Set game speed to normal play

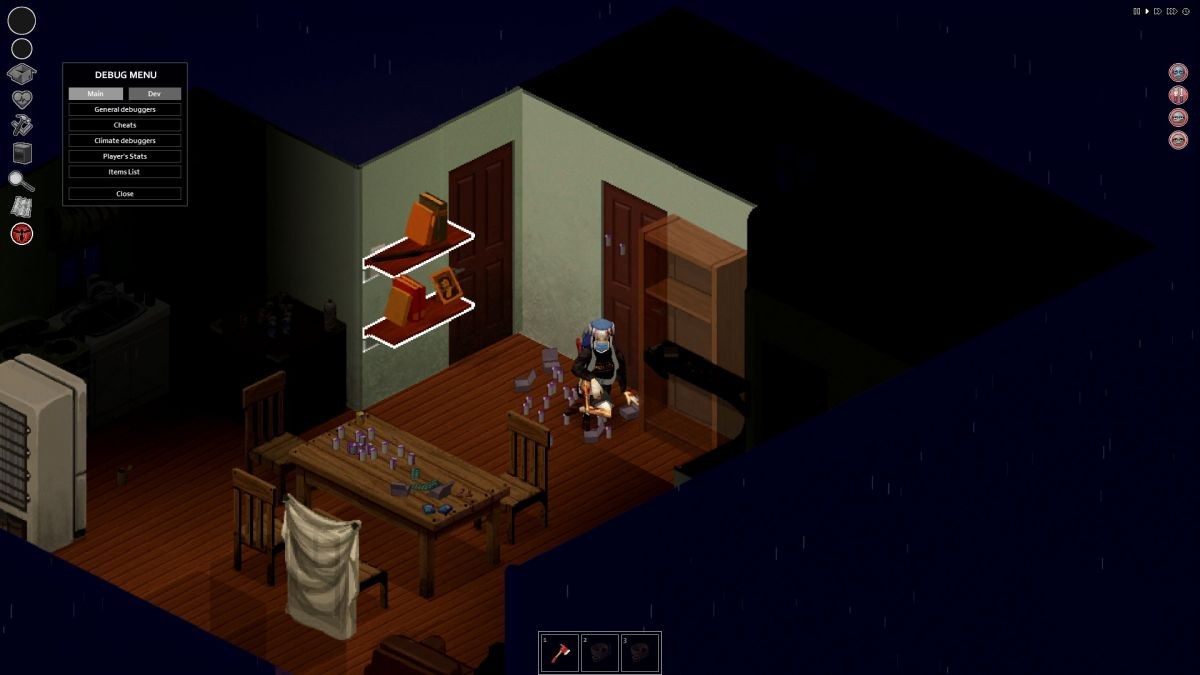(x=1147, y=11)
